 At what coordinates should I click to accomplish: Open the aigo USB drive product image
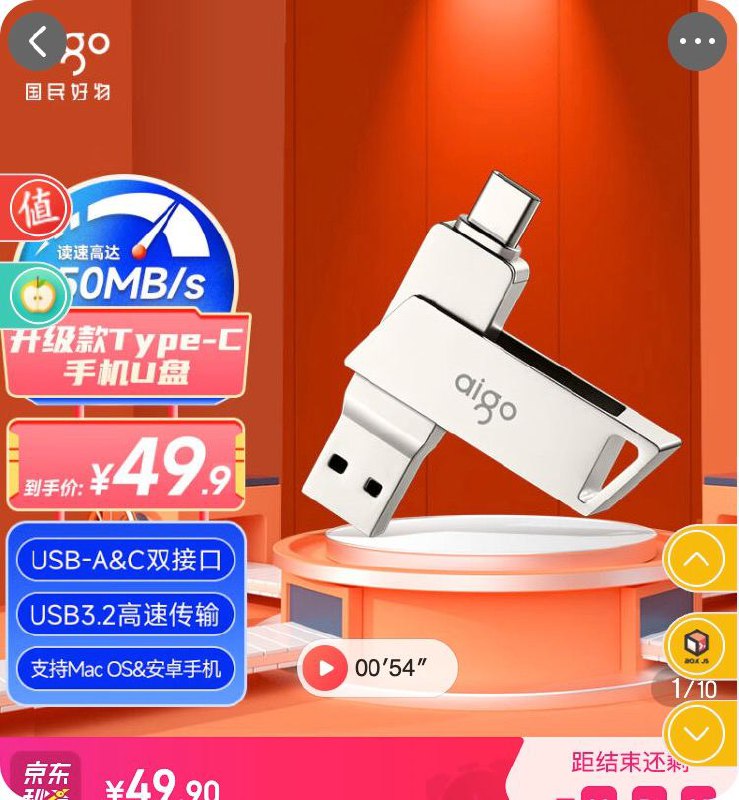[500, 360]
